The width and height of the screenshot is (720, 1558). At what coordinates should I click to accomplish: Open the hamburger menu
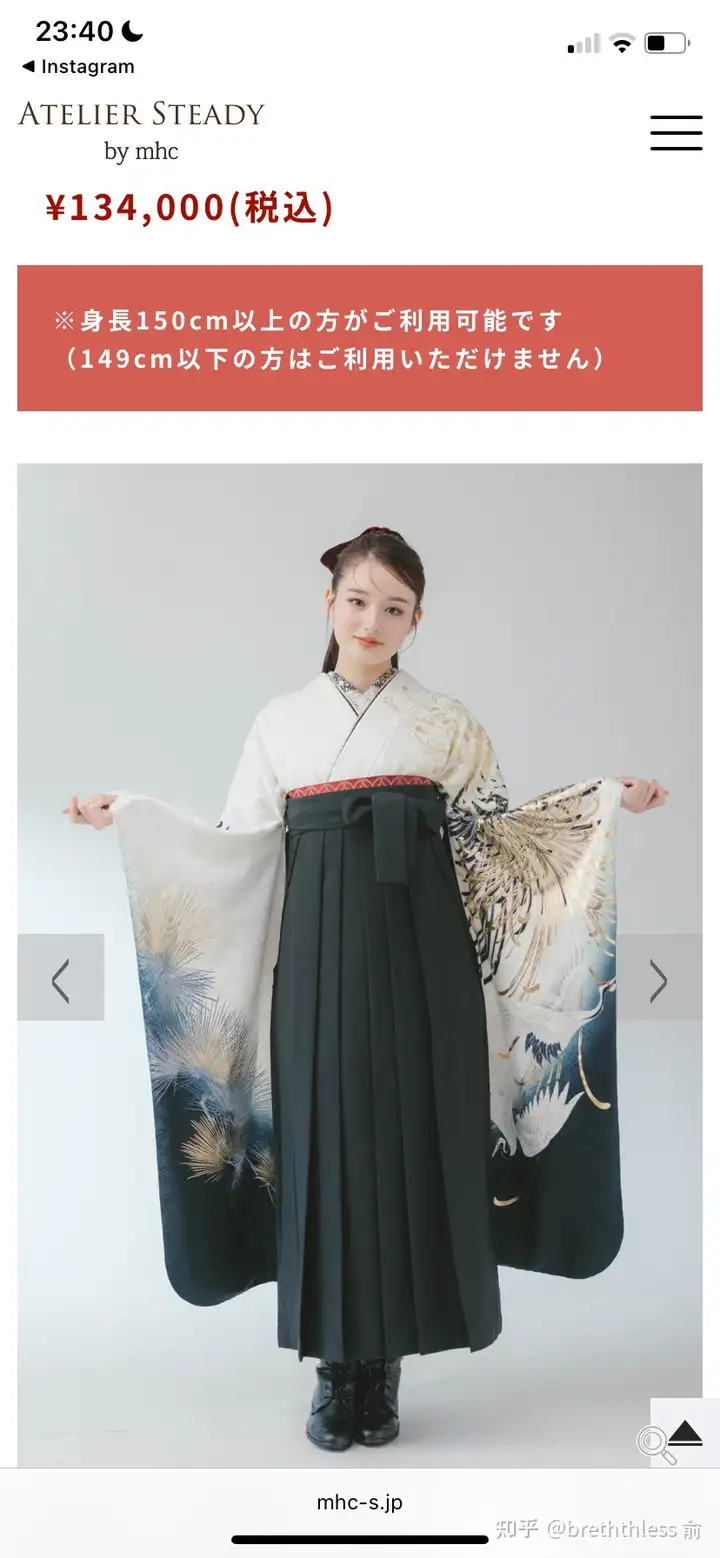(676, 133)
